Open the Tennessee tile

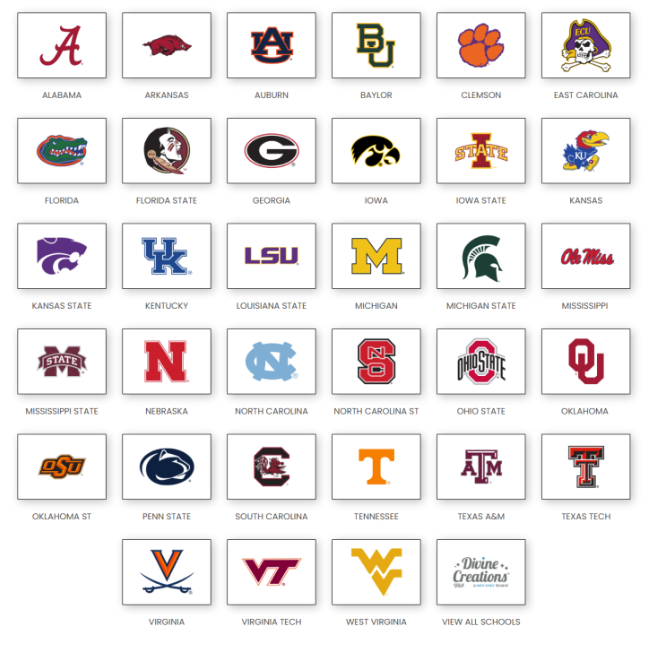click(376, 466)
